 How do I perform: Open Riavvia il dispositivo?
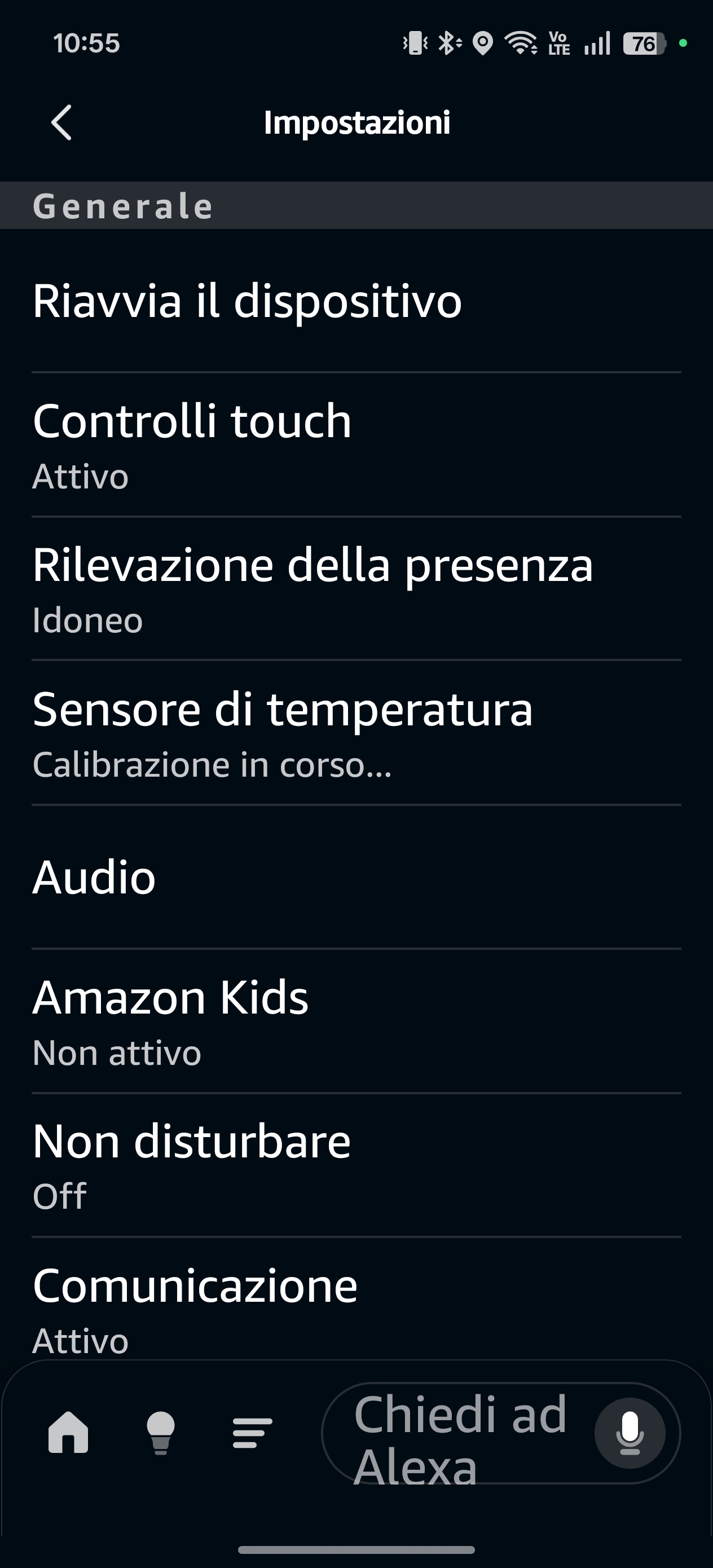pos(247,301)
